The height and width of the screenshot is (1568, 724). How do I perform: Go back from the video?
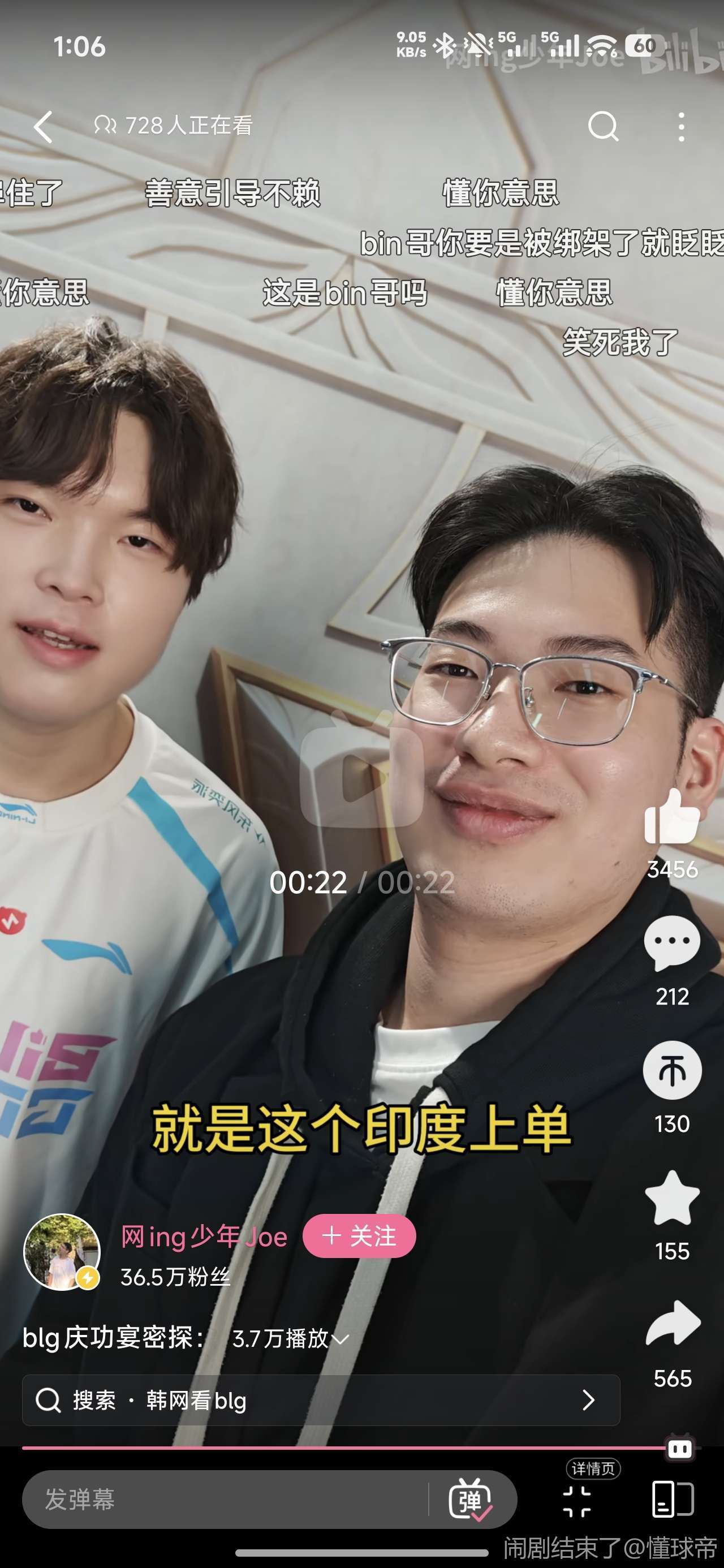click(43, 127)
